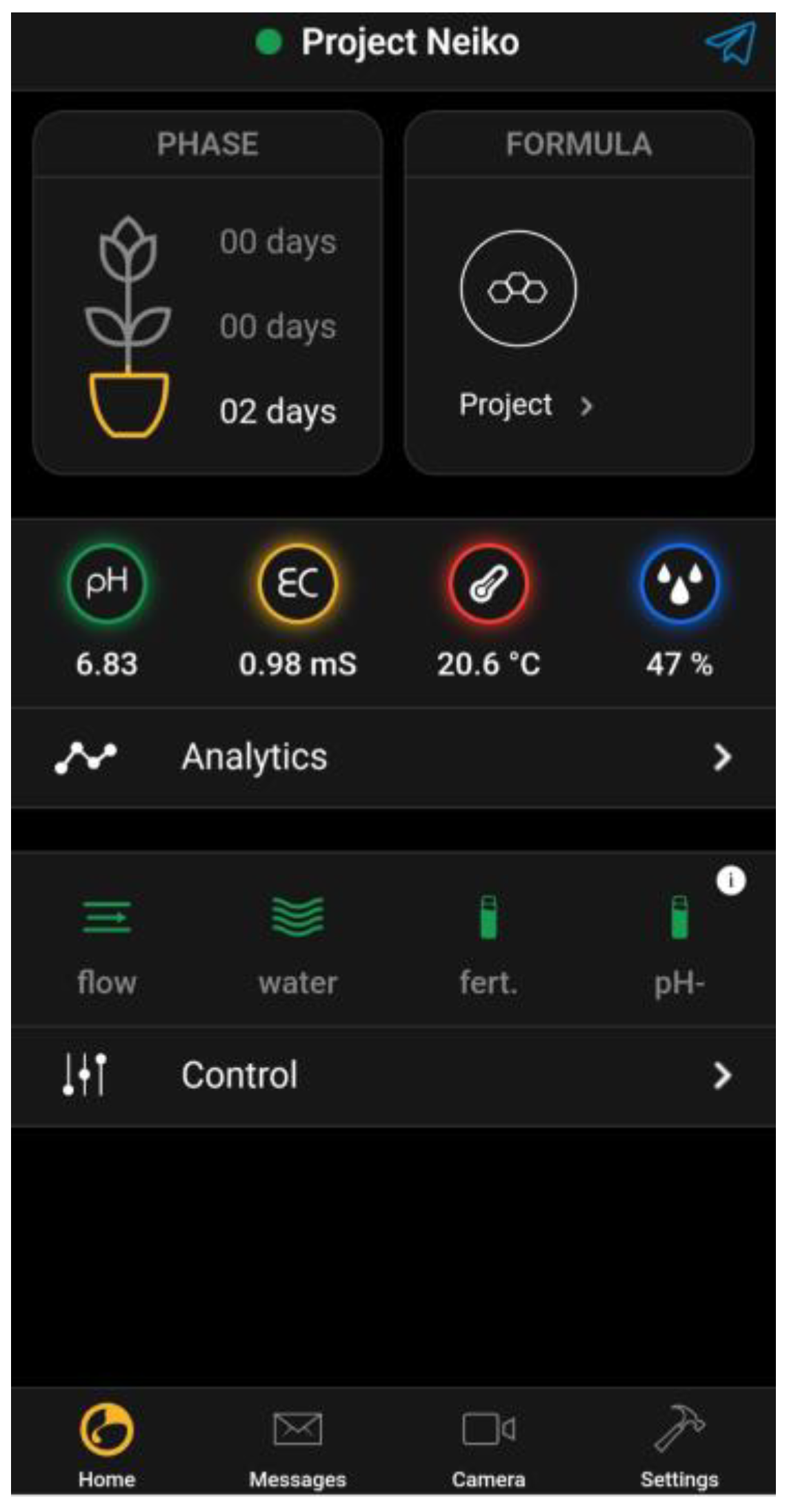Check the temperature sensor

(x=488, y=584)
